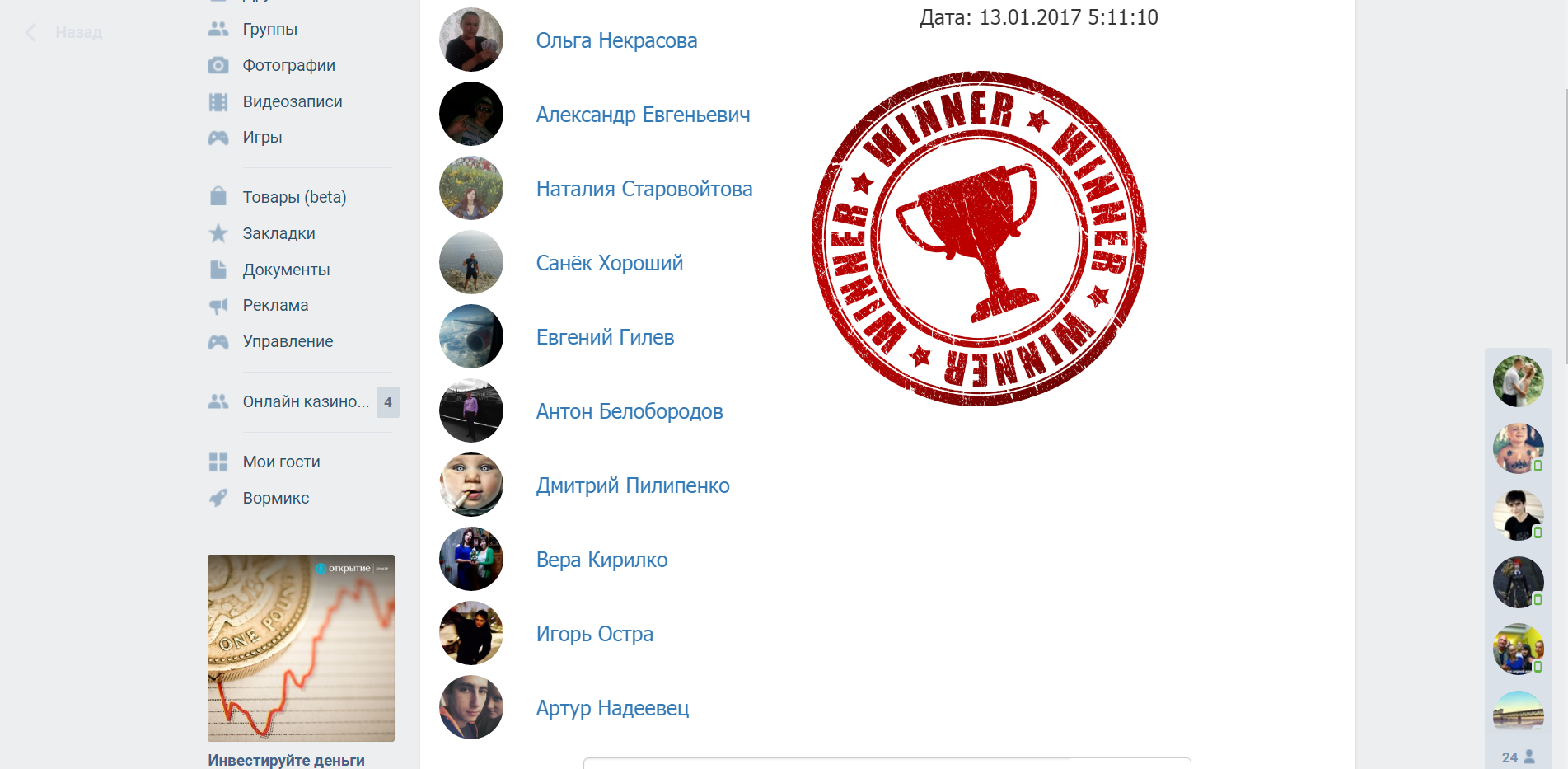Open the Документы section
Screen dimensions: 1568x769
coord(285,270)
